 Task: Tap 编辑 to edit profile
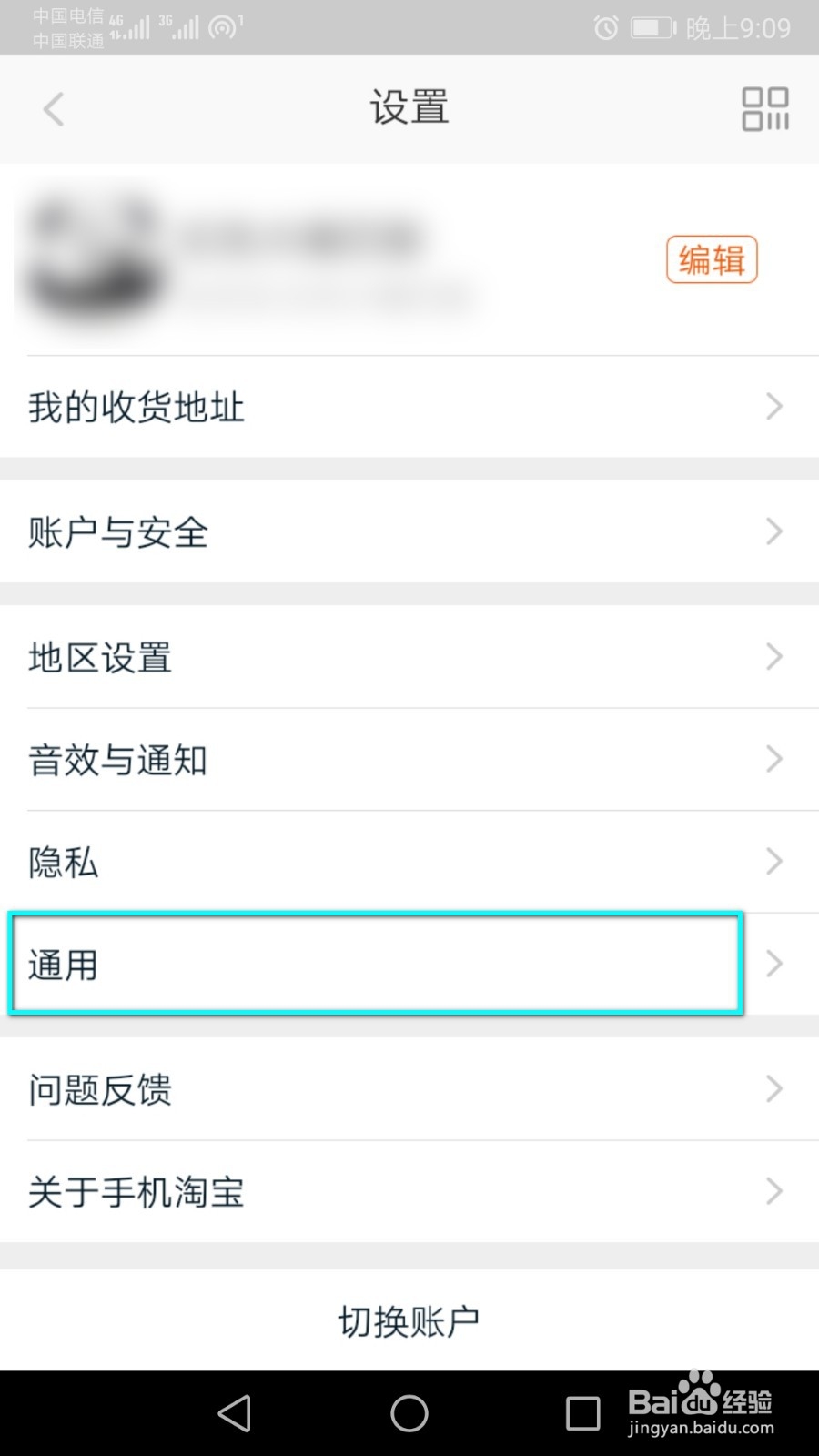click(x=712, y=260)
